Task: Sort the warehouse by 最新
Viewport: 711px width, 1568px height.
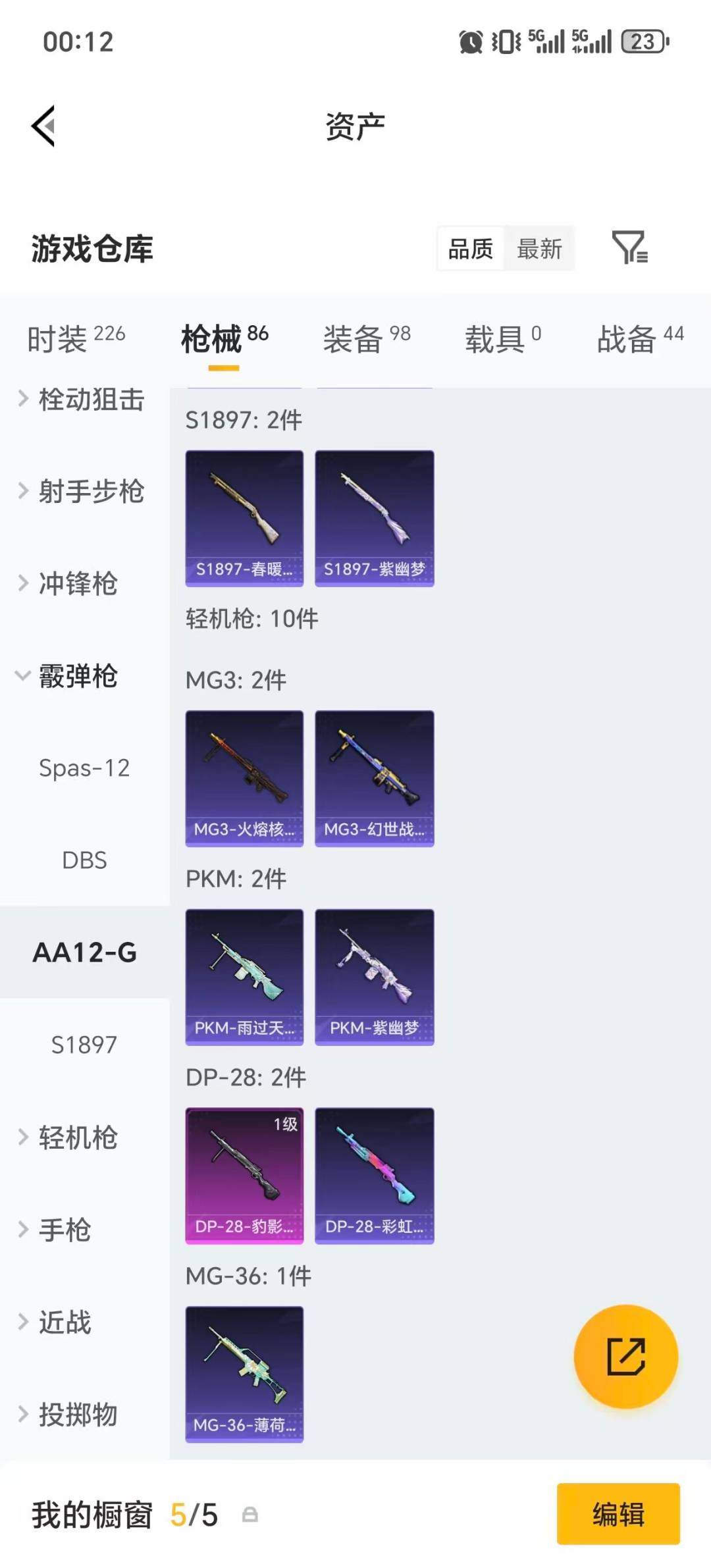Action: tap(539, 249)
